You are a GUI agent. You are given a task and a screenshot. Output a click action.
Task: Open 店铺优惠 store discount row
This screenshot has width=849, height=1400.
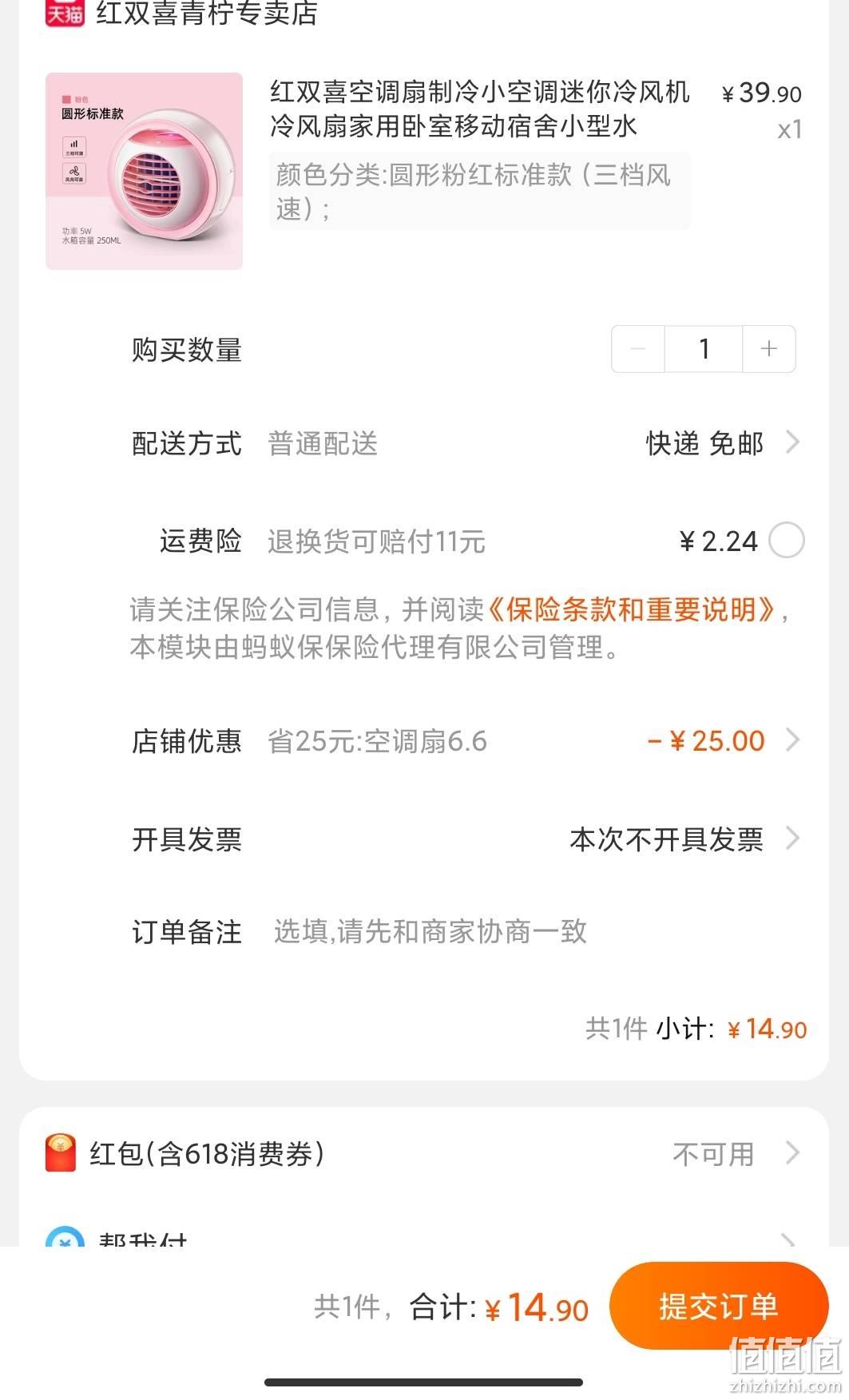click(466, 741)
